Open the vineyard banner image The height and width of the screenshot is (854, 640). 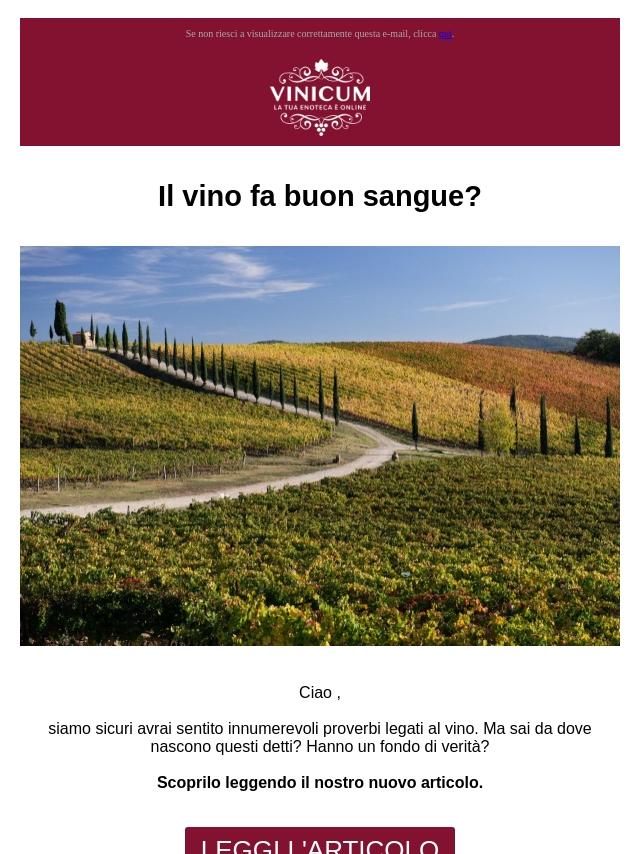[x=320, y=445]
